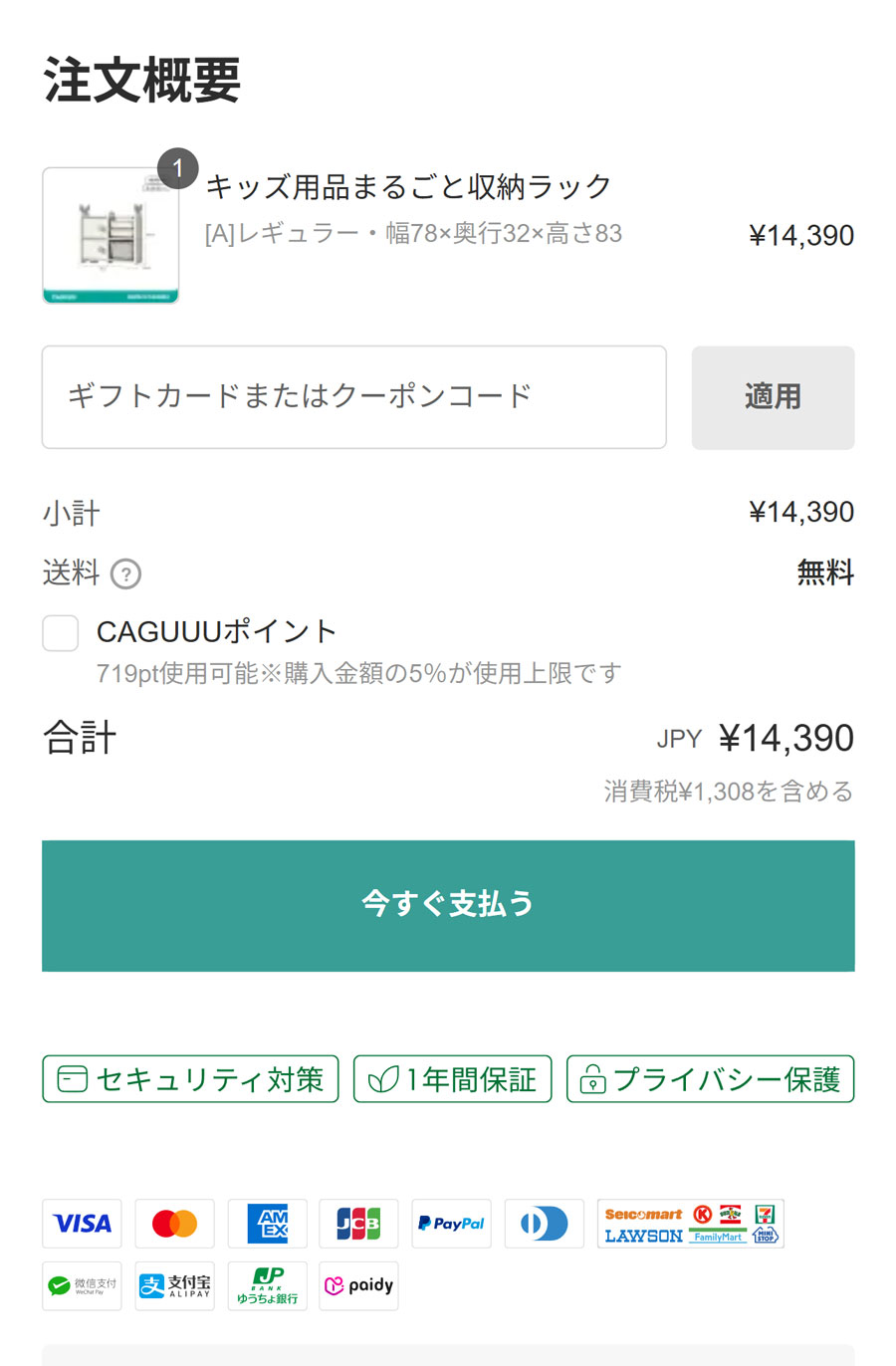The image size is (896, 1366).
Task: Select the Diners Club payment icon
Action: (x=544, y=1224)
